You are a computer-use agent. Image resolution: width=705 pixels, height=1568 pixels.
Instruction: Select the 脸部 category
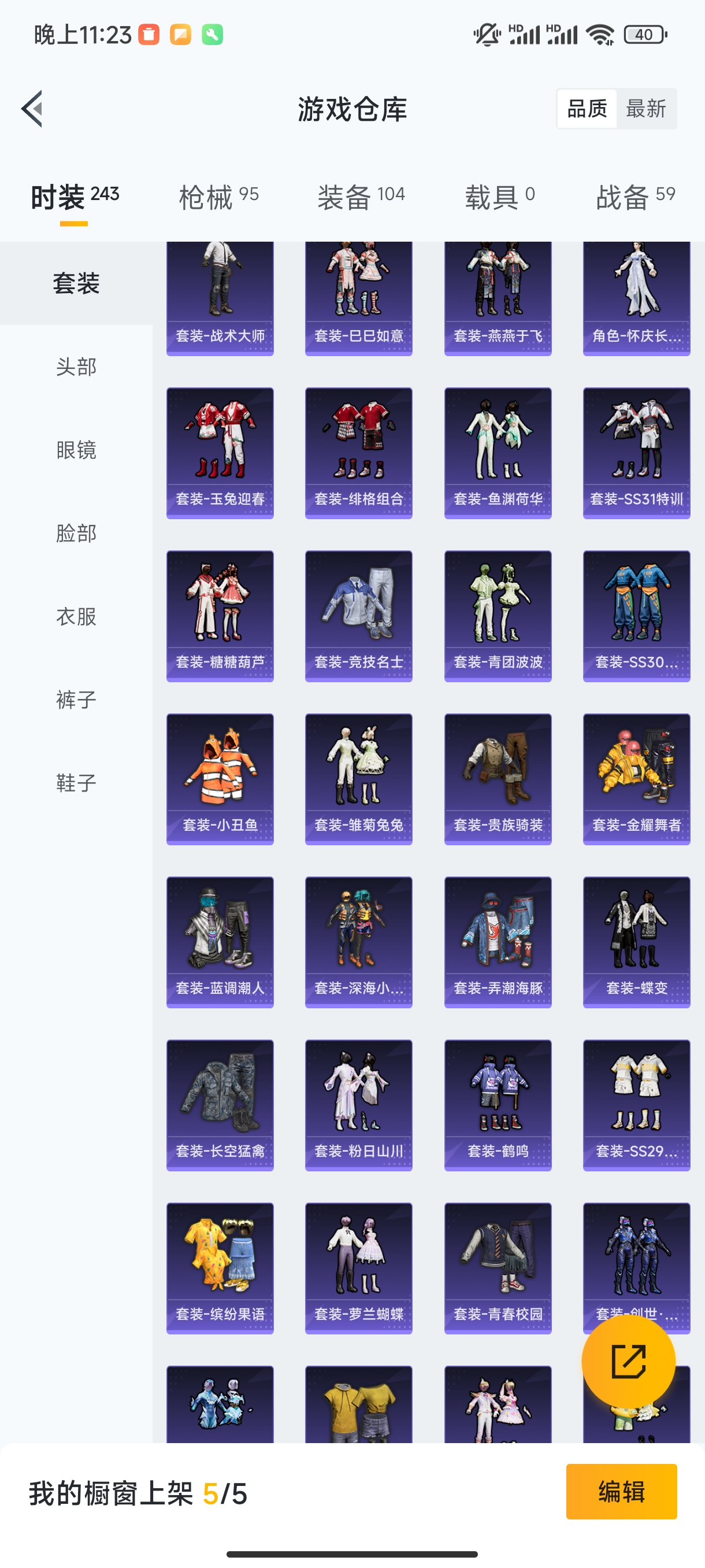pyautogui.click(x=76, y=533)
